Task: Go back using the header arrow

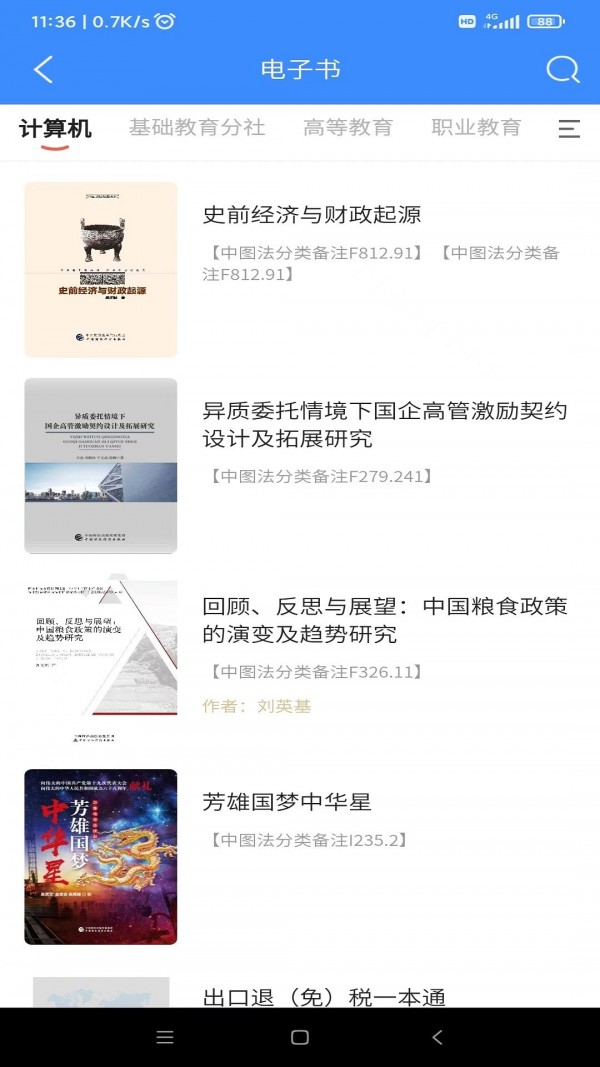Action: click(43, 69)
